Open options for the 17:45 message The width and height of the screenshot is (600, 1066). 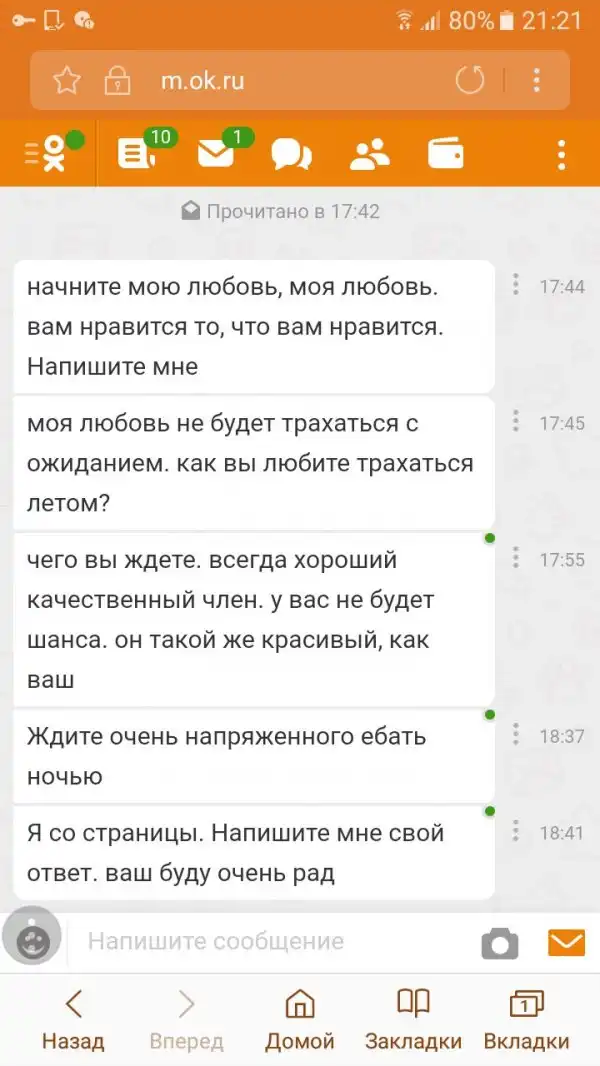516,422
